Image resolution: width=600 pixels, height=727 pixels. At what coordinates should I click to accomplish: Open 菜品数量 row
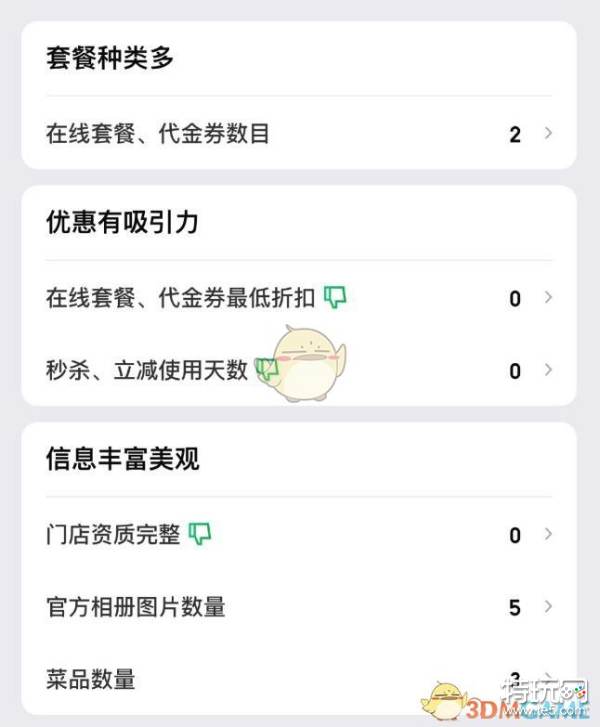(298, 679)
